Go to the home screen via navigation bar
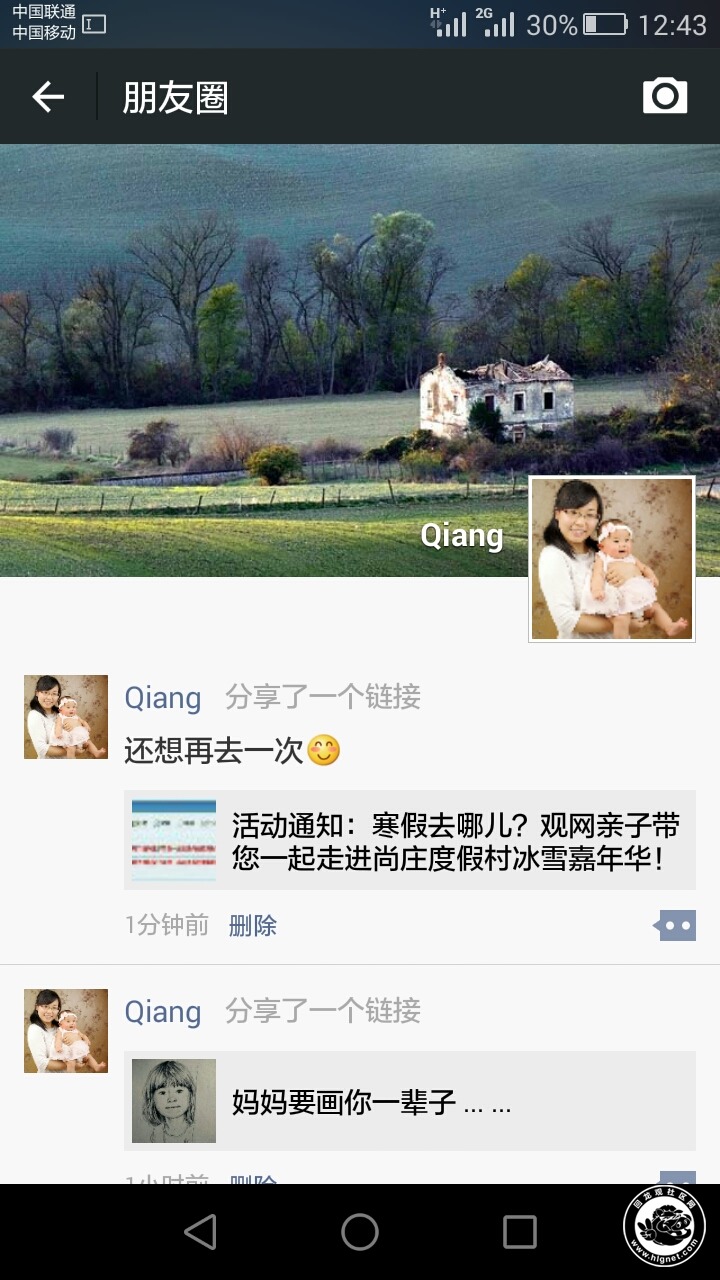Screen dimensions: 720x1280 (360, 1232)
